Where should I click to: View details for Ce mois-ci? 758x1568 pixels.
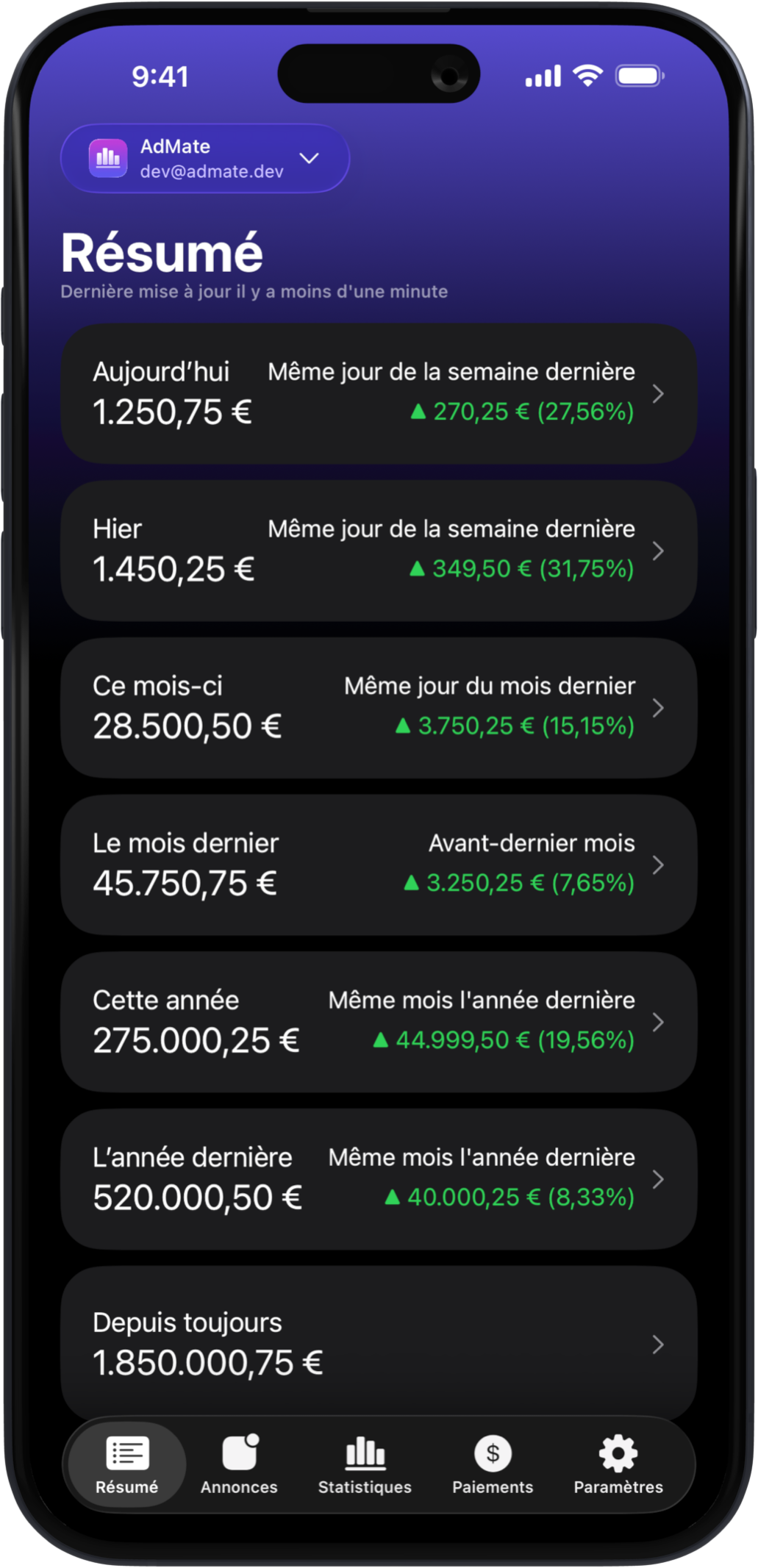click(378, 708)
